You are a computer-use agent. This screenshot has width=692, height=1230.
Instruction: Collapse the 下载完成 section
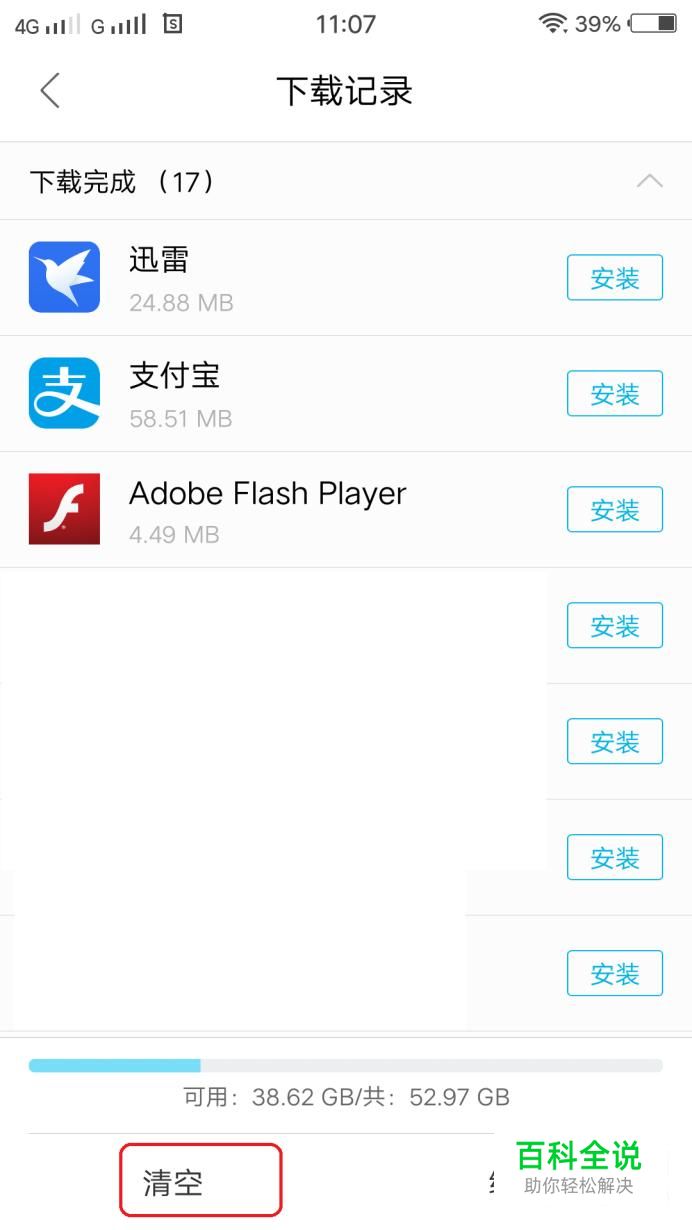point(650,181)
